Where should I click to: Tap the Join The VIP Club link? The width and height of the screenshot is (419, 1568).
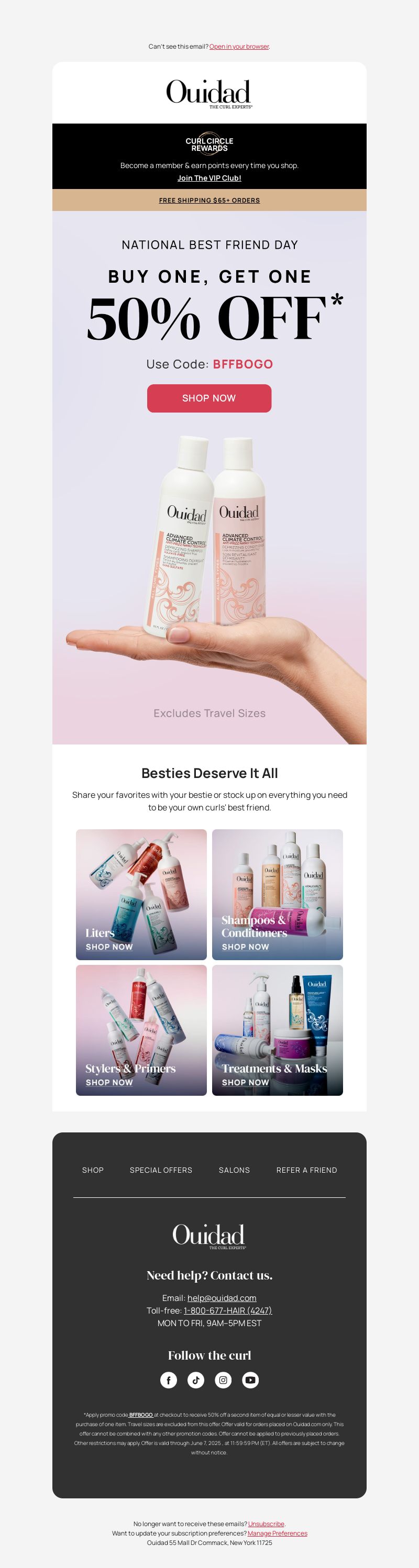pos(209,177)
